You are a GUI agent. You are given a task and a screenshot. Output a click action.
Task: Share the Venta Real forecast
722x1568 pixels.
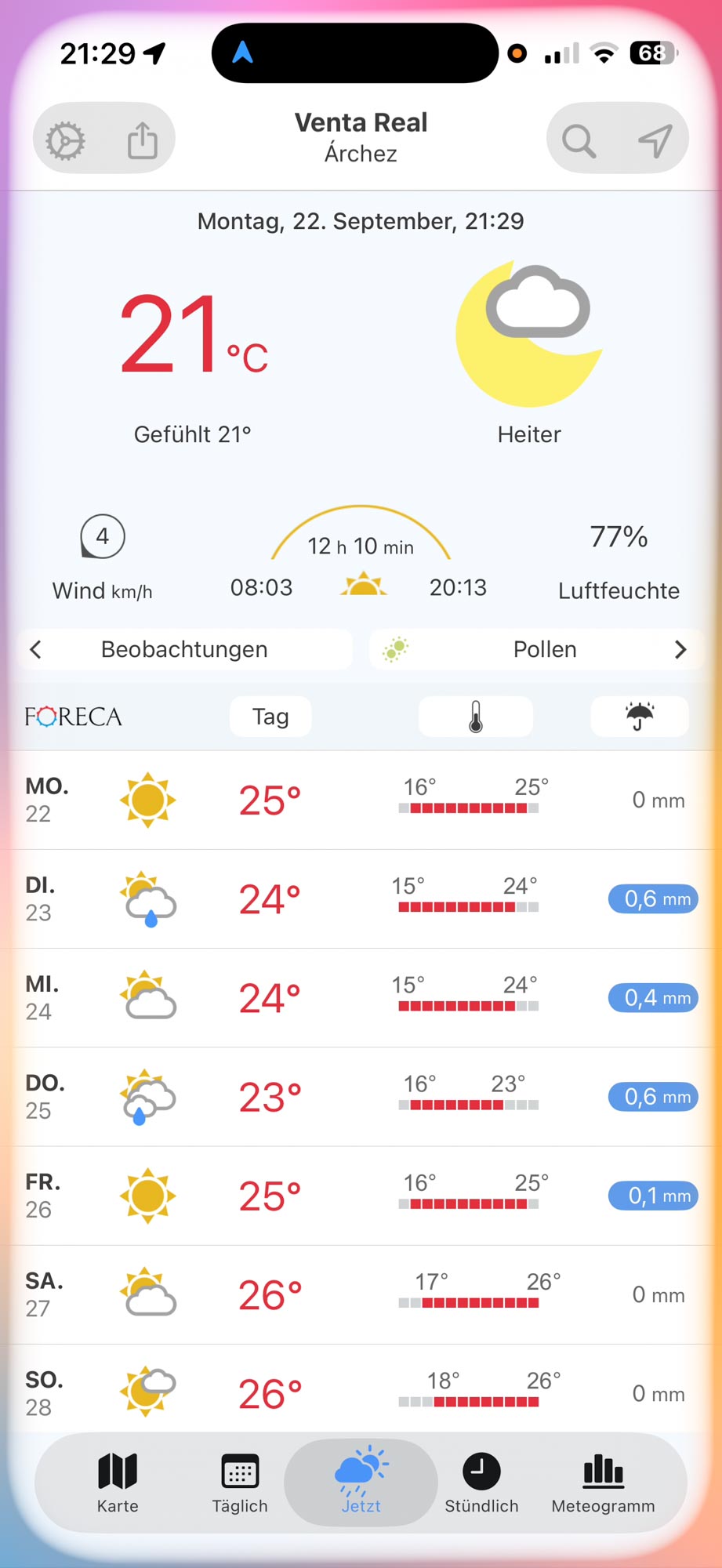[143, 141]
